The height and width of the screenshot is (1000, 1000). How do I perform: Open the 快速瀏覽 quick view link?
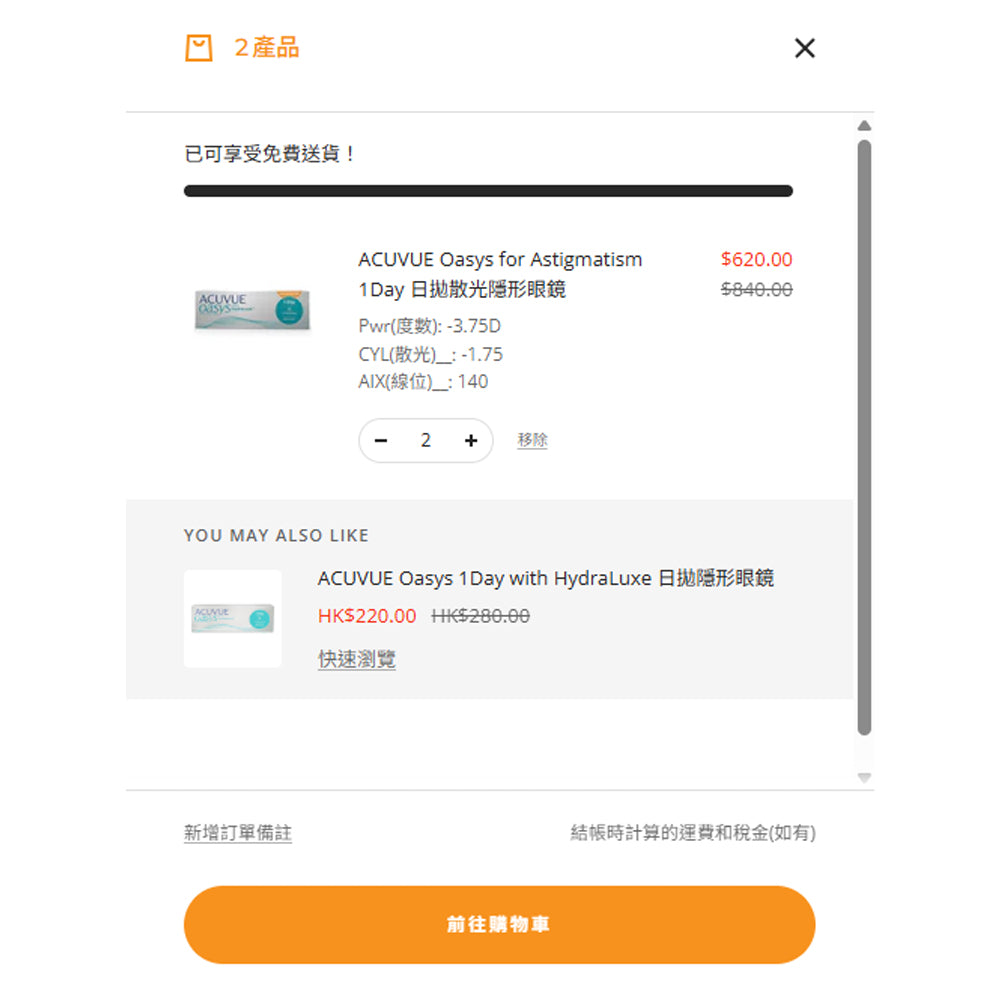click(357, 659)
